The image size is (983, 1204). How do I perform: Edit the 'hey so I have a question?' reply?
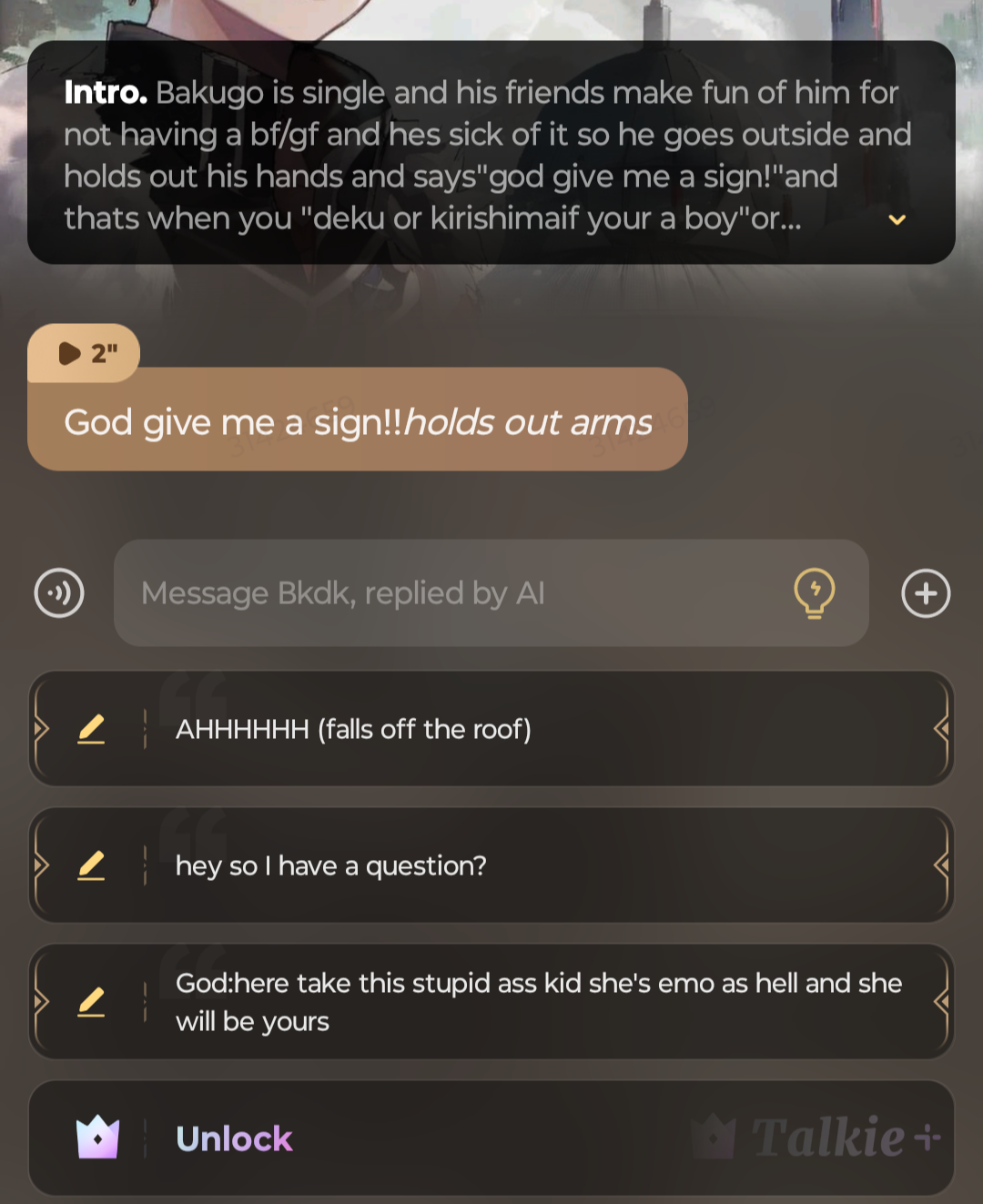click(91, 865)
